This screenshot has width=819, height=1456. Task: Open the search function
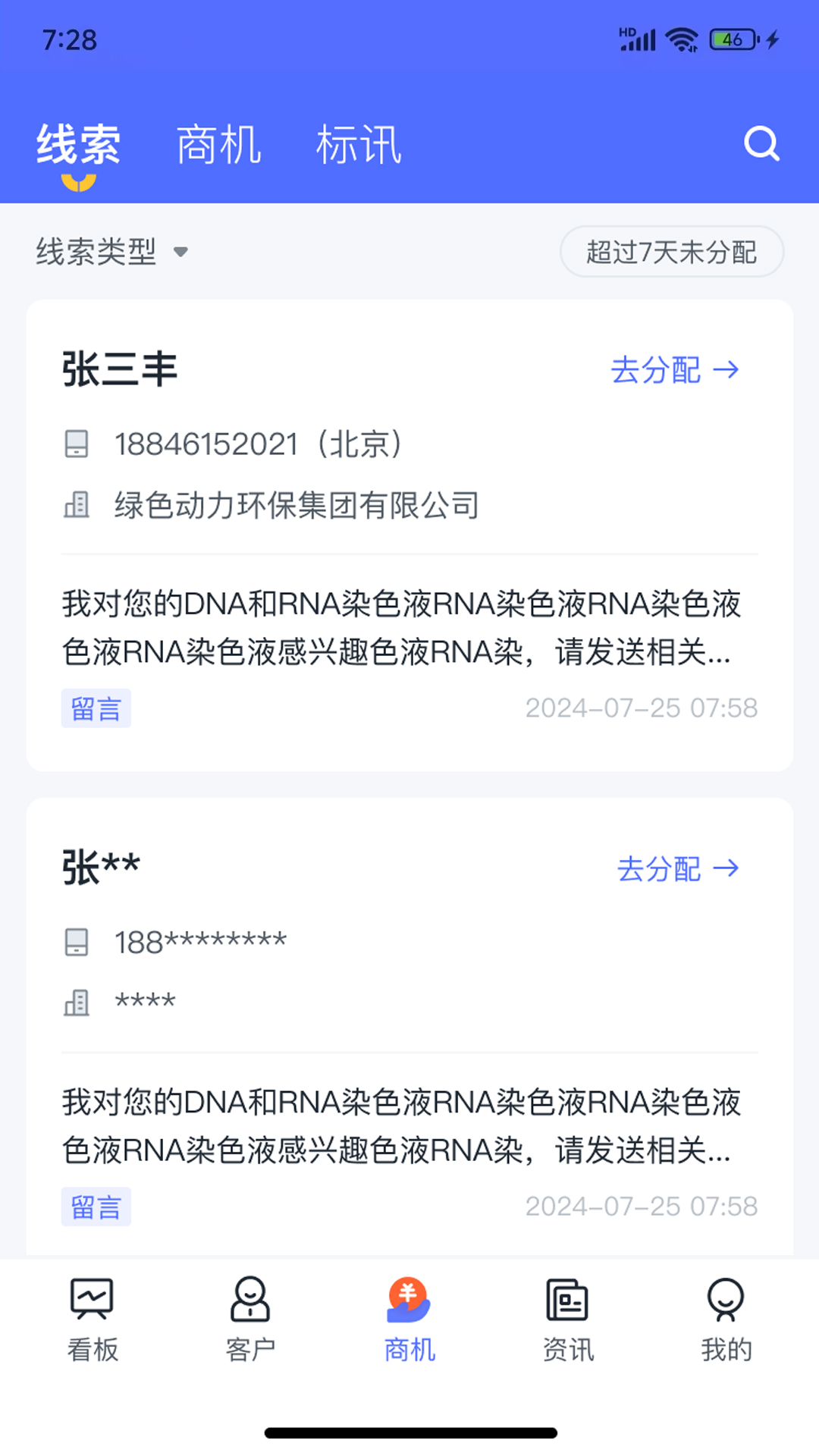click(761, 143)
